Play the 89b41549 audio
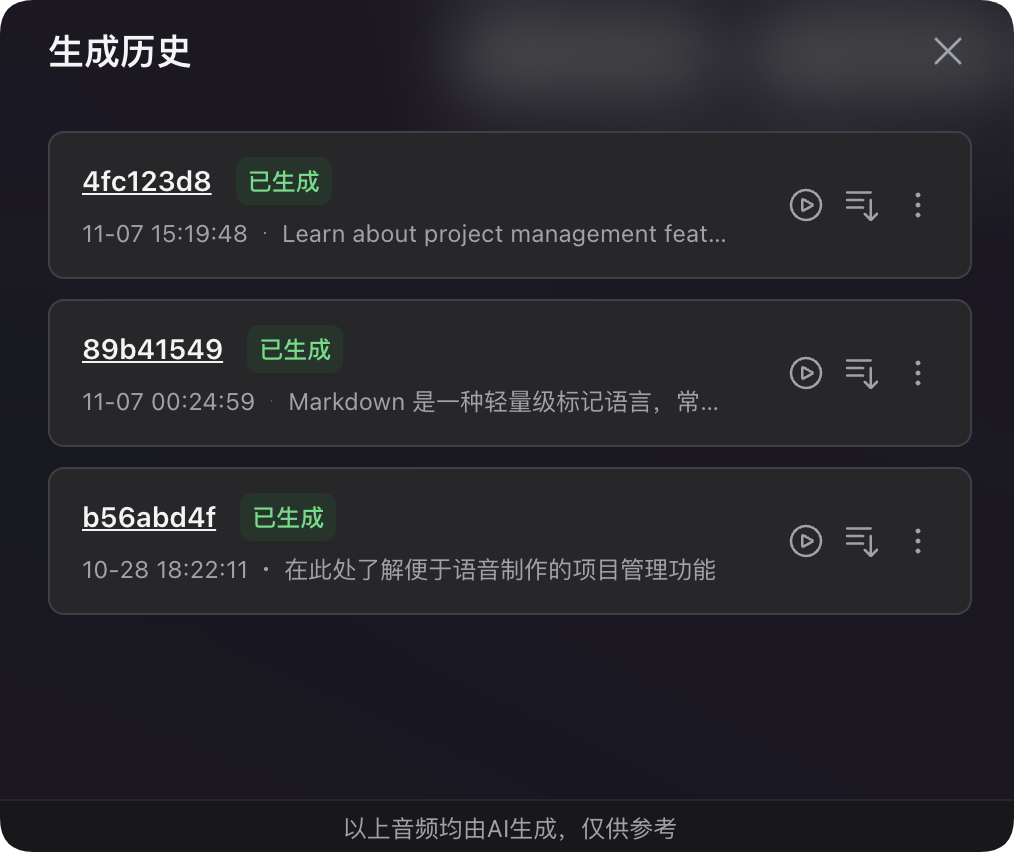This screenshot has height=852, width=1014. 805,373
